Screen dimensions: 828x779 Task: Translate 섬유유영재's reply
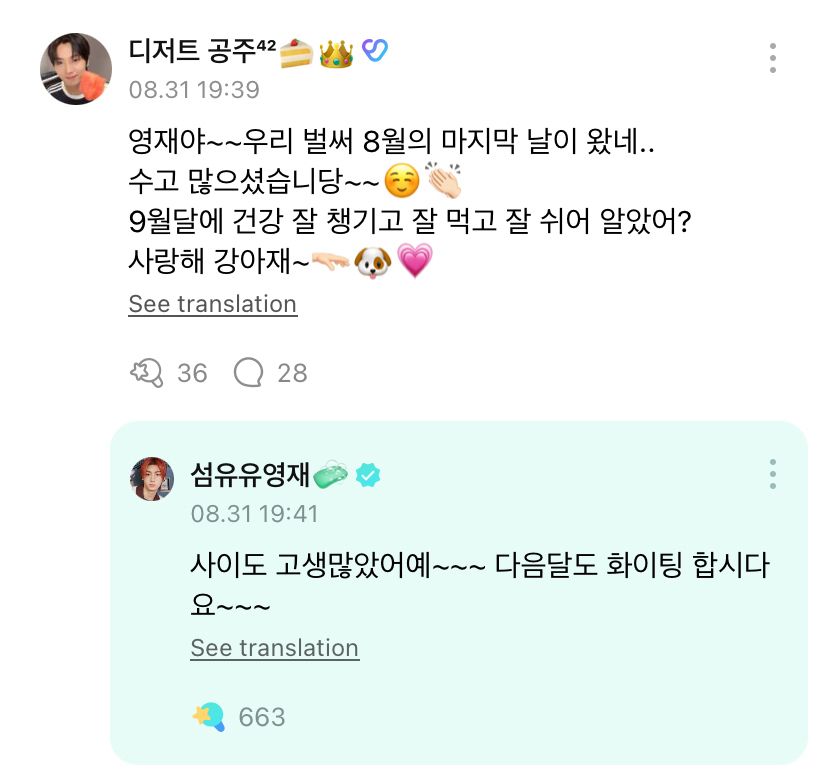tap(274, 648)
